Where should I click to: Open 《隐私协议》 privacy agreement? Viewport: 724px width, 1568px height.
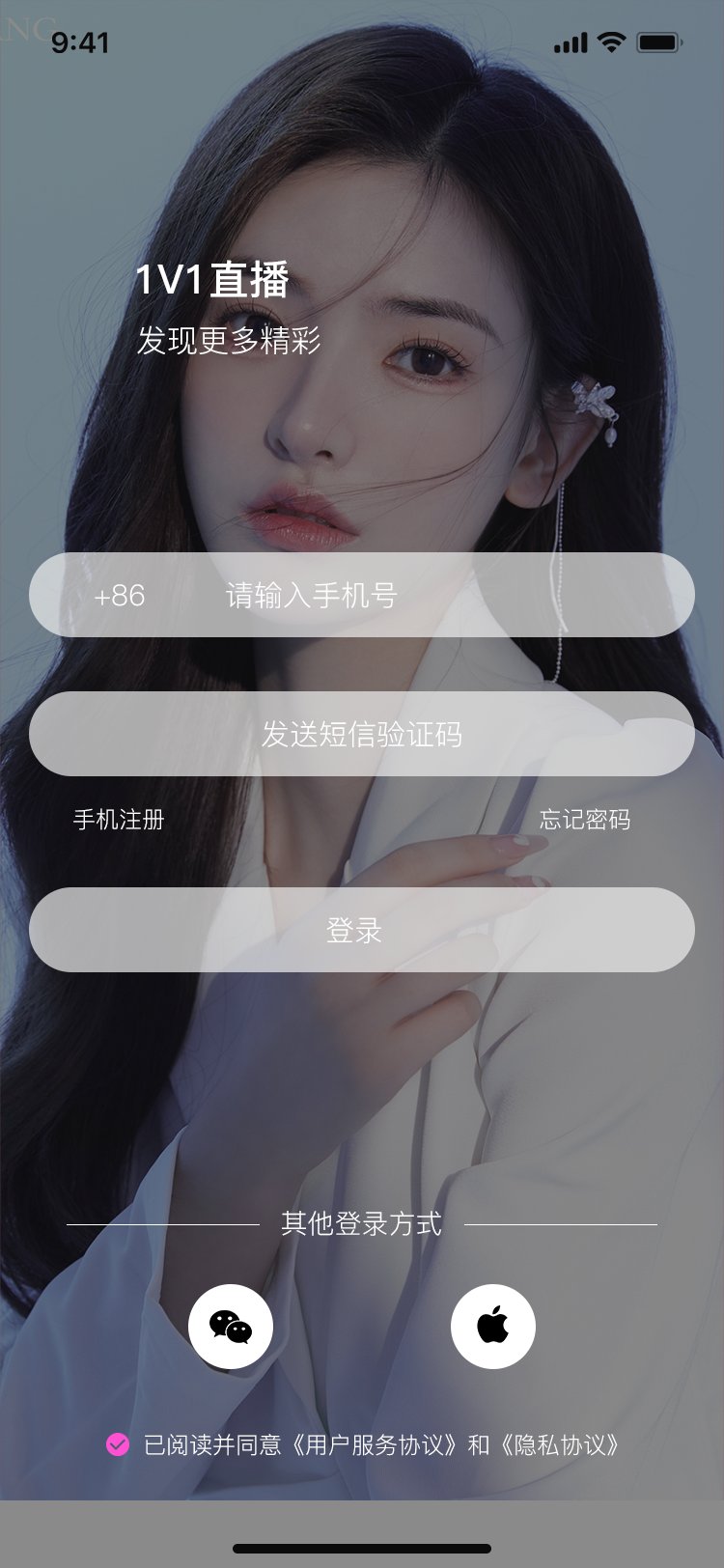(x=560, y=1445)
